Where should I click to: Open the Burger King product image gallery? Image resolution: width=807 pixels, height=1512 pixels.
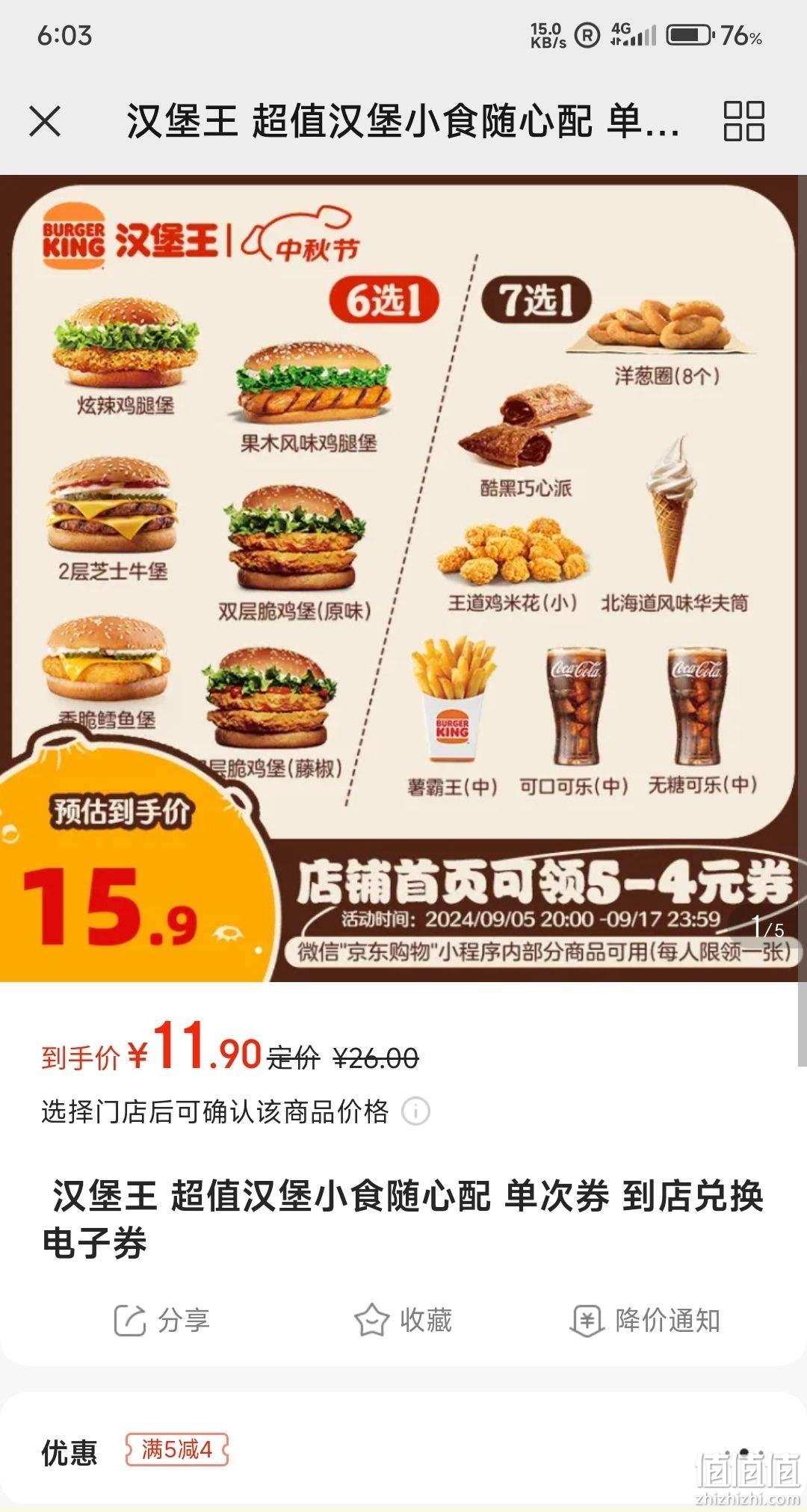pyautogui.click(x=403, y=578)
